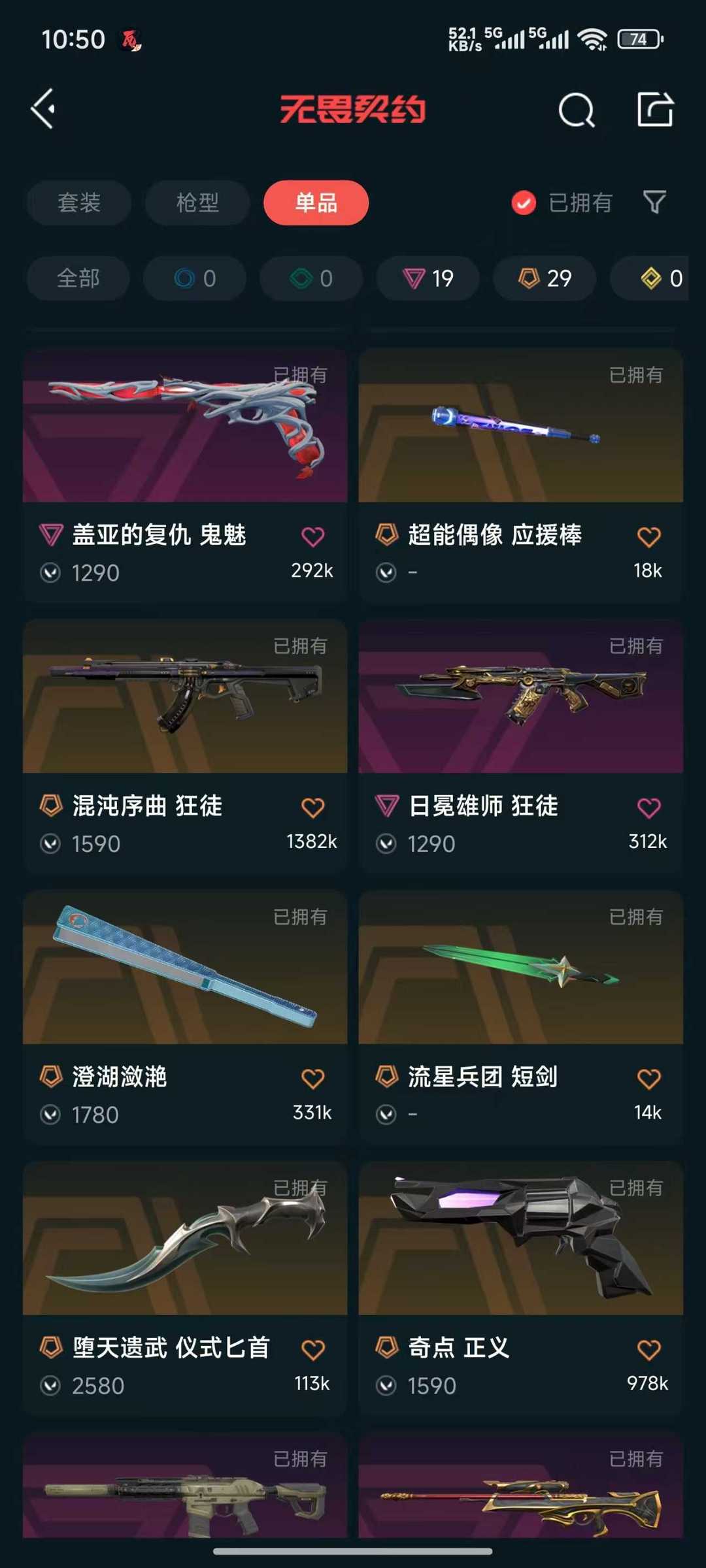Select the 全部 rarity chip
The image size is (706, 1568).
[78, 278]
